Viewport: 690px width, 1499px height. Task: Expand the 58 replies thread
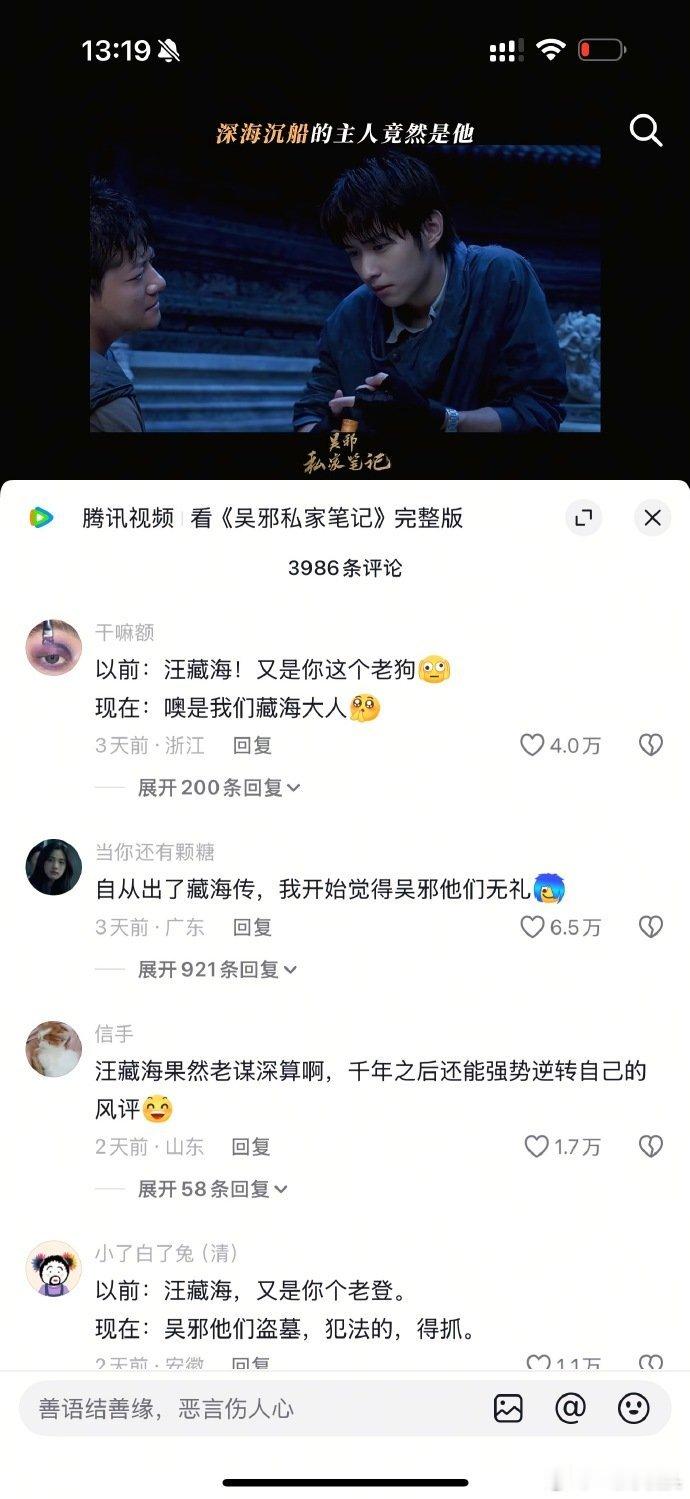coord(212,1189)
